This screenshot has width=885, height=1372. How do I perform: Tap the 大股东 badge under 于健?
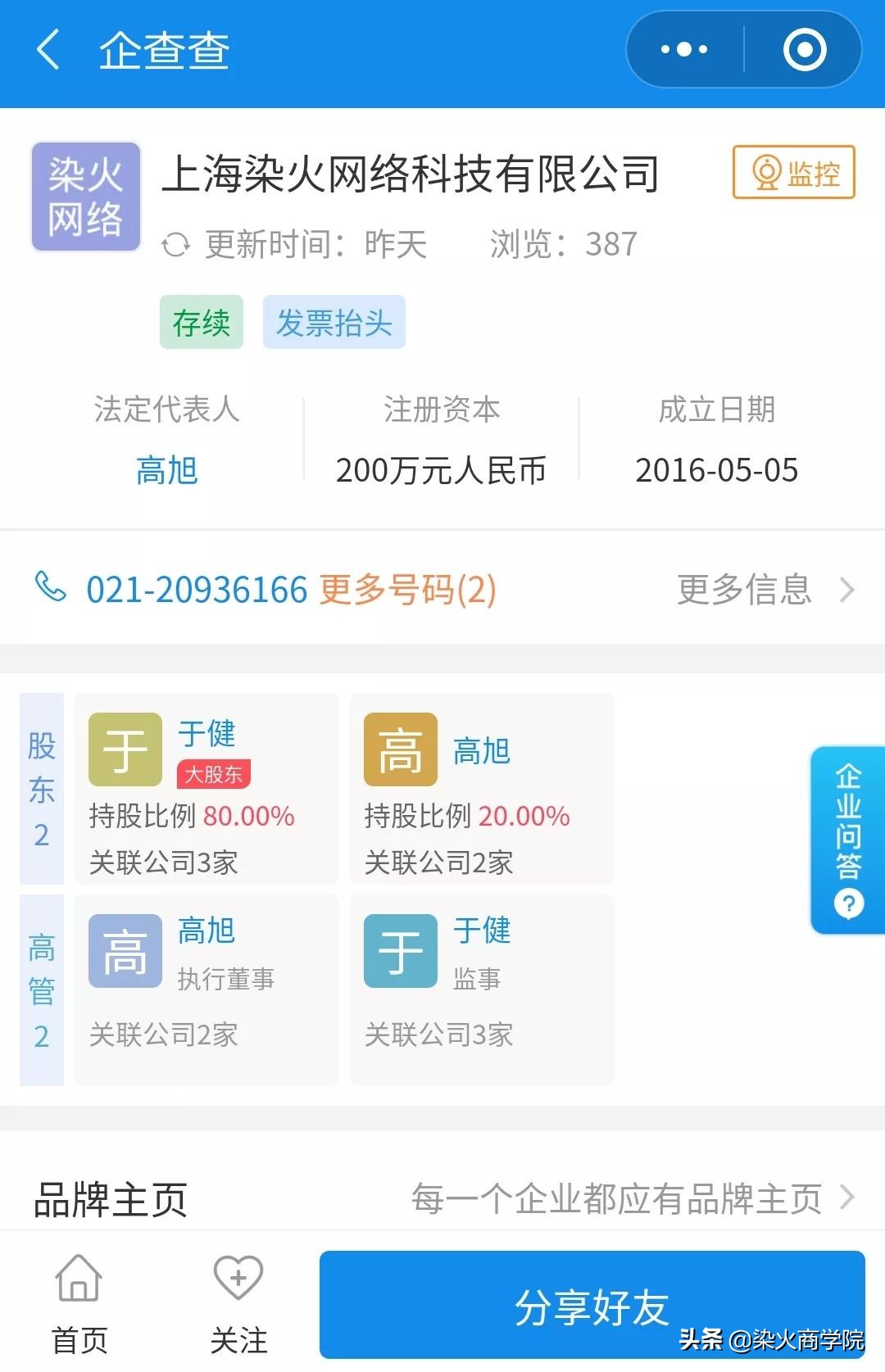click(x=212, y=773)
